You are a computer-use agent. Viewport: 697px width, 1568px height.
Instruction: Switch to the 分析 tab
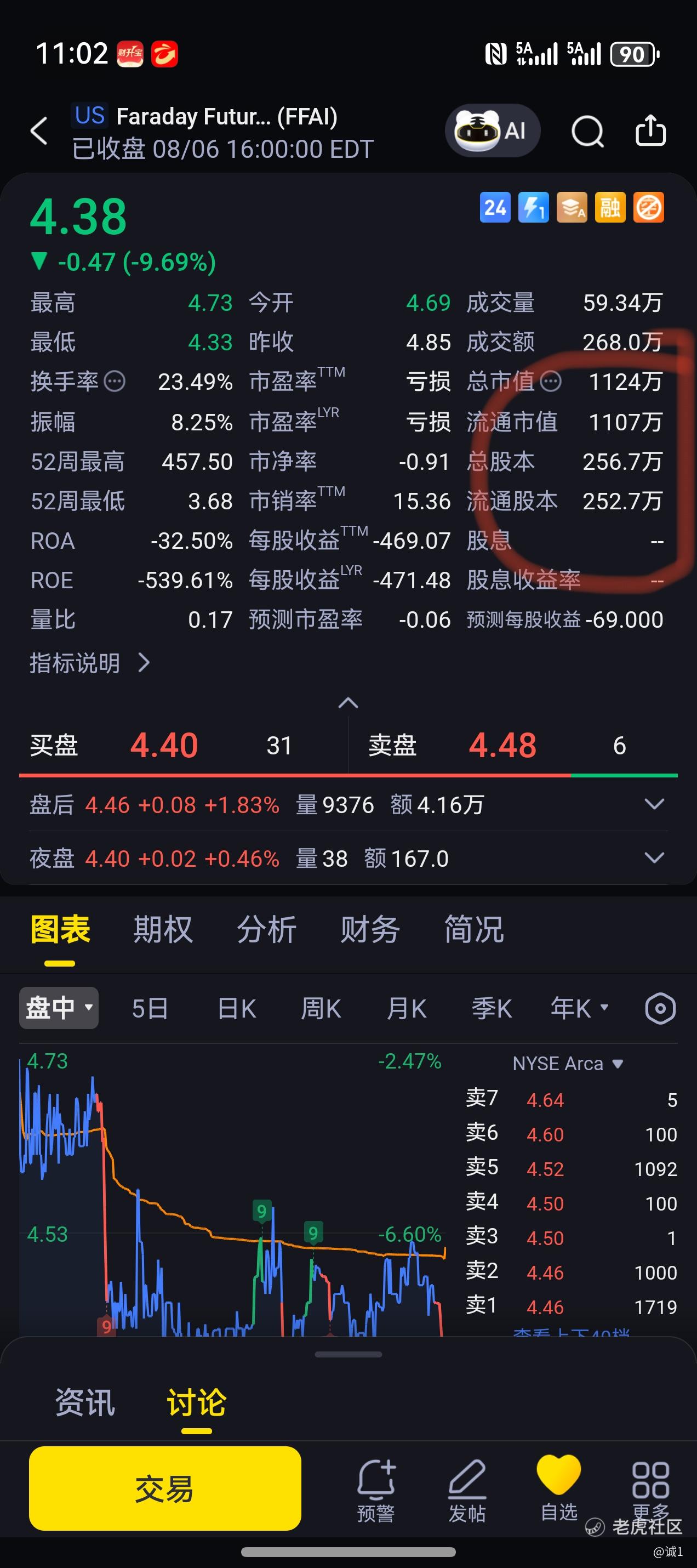266,929
